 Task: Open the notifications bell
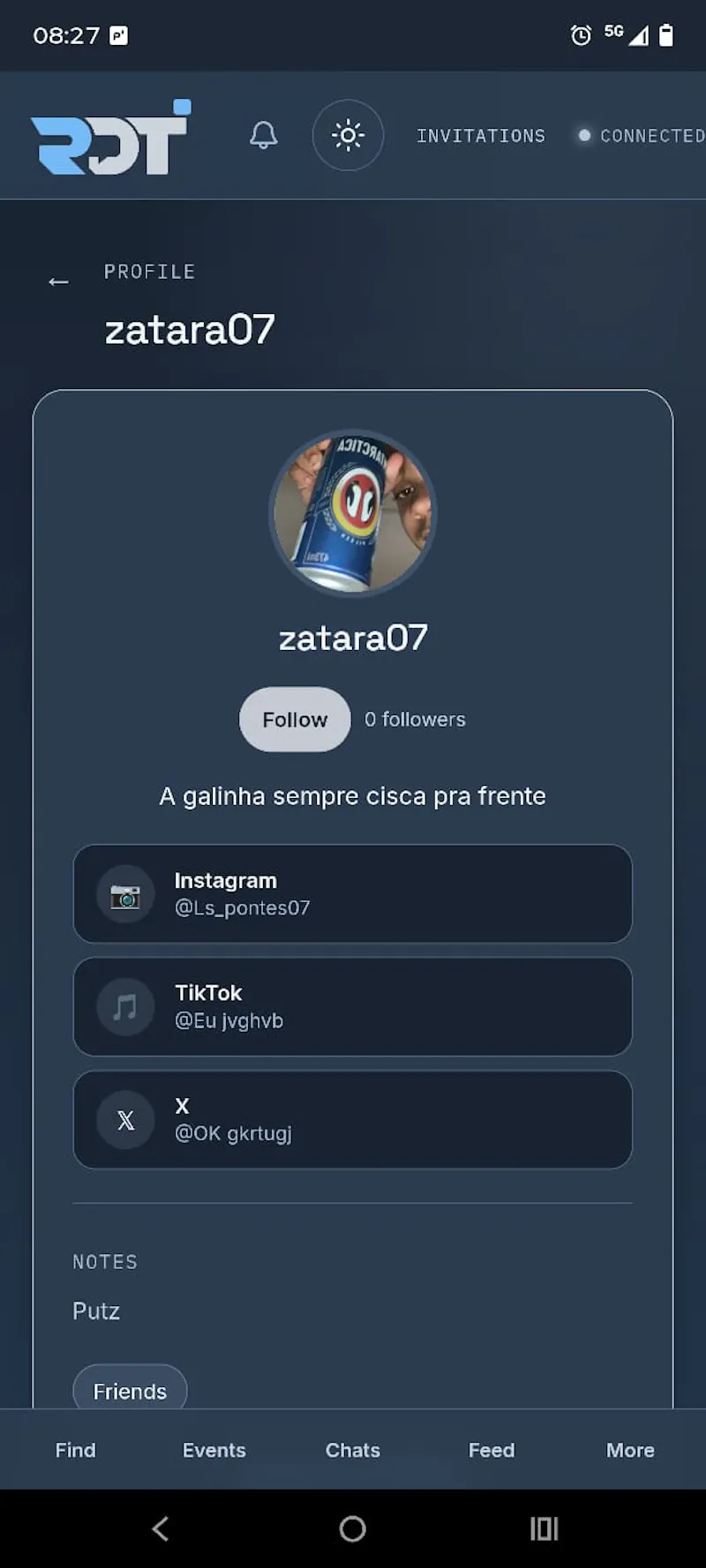coord(263,135)
